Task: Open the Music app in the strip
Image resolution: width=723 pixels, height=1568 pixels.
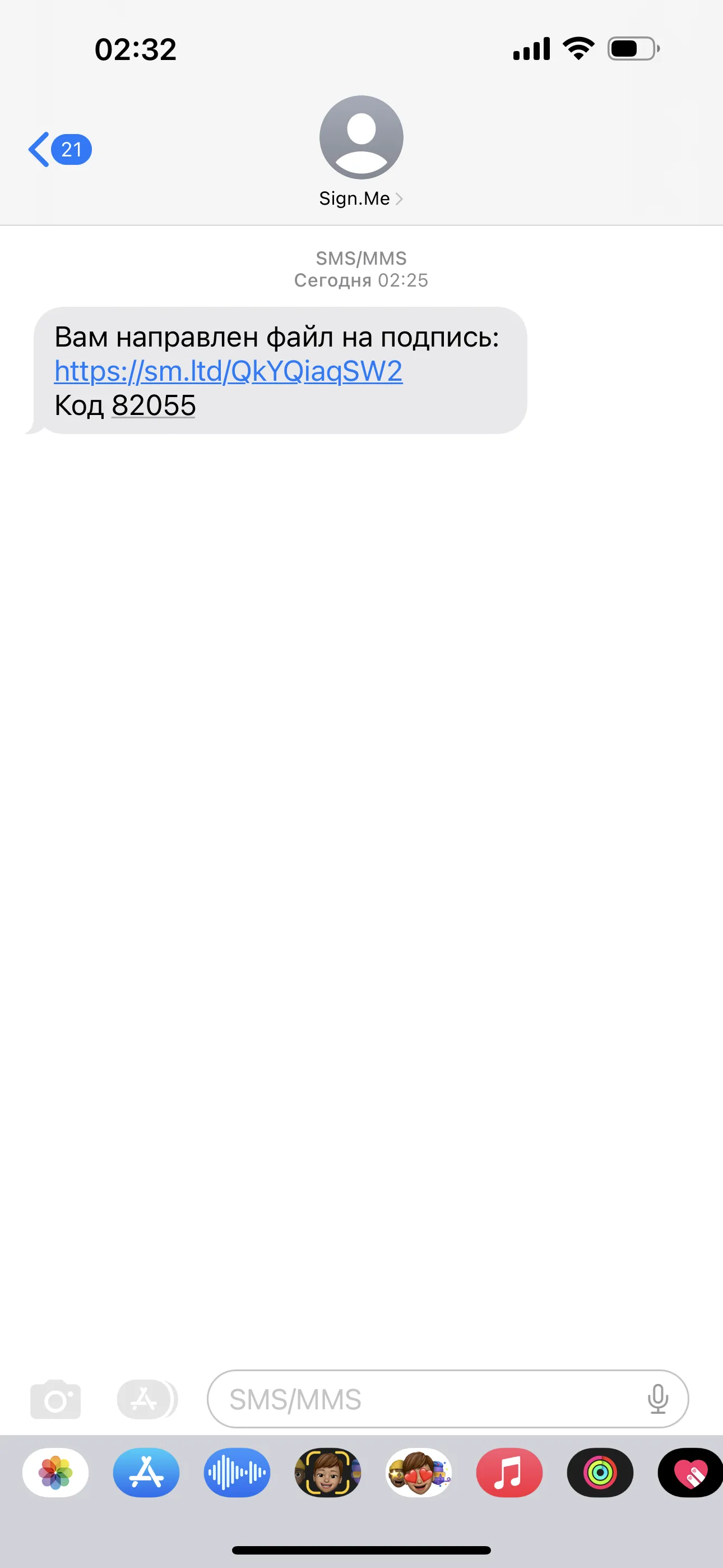Action: pos(509,1473)
